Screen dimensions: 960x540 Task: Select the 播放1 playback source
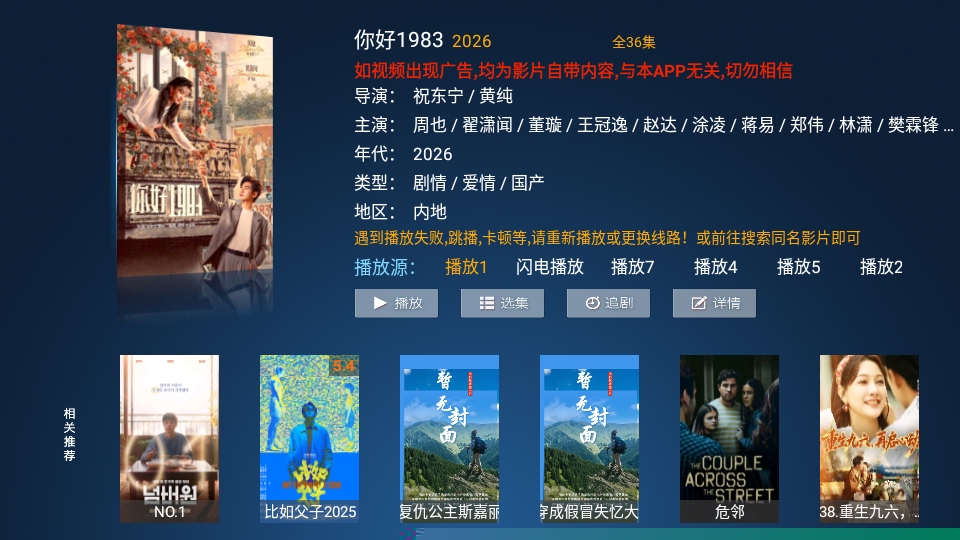[466, 267]
